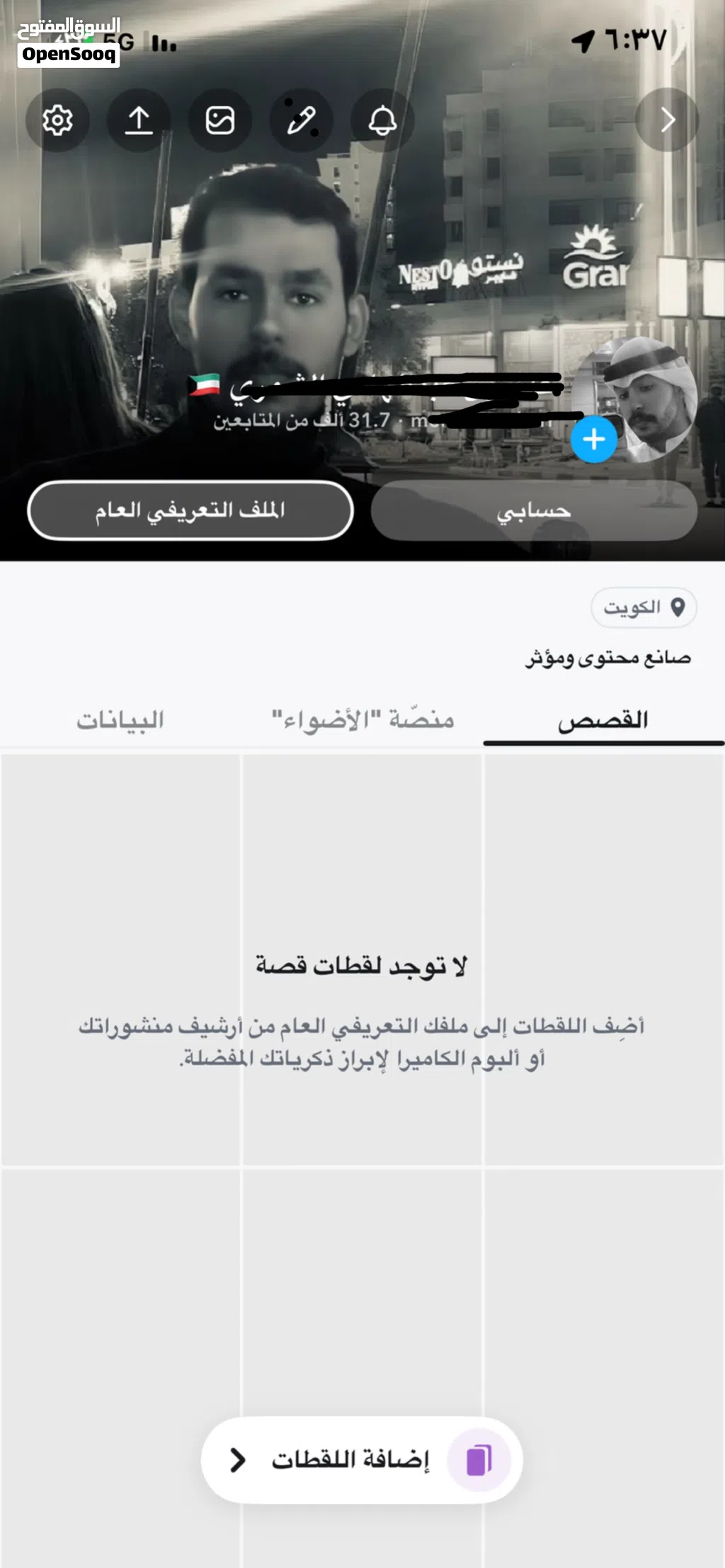Screen dimensions: 725x1568
Task: Switch to منصّة "الأضواء" tab
Action: pos(362,721)
